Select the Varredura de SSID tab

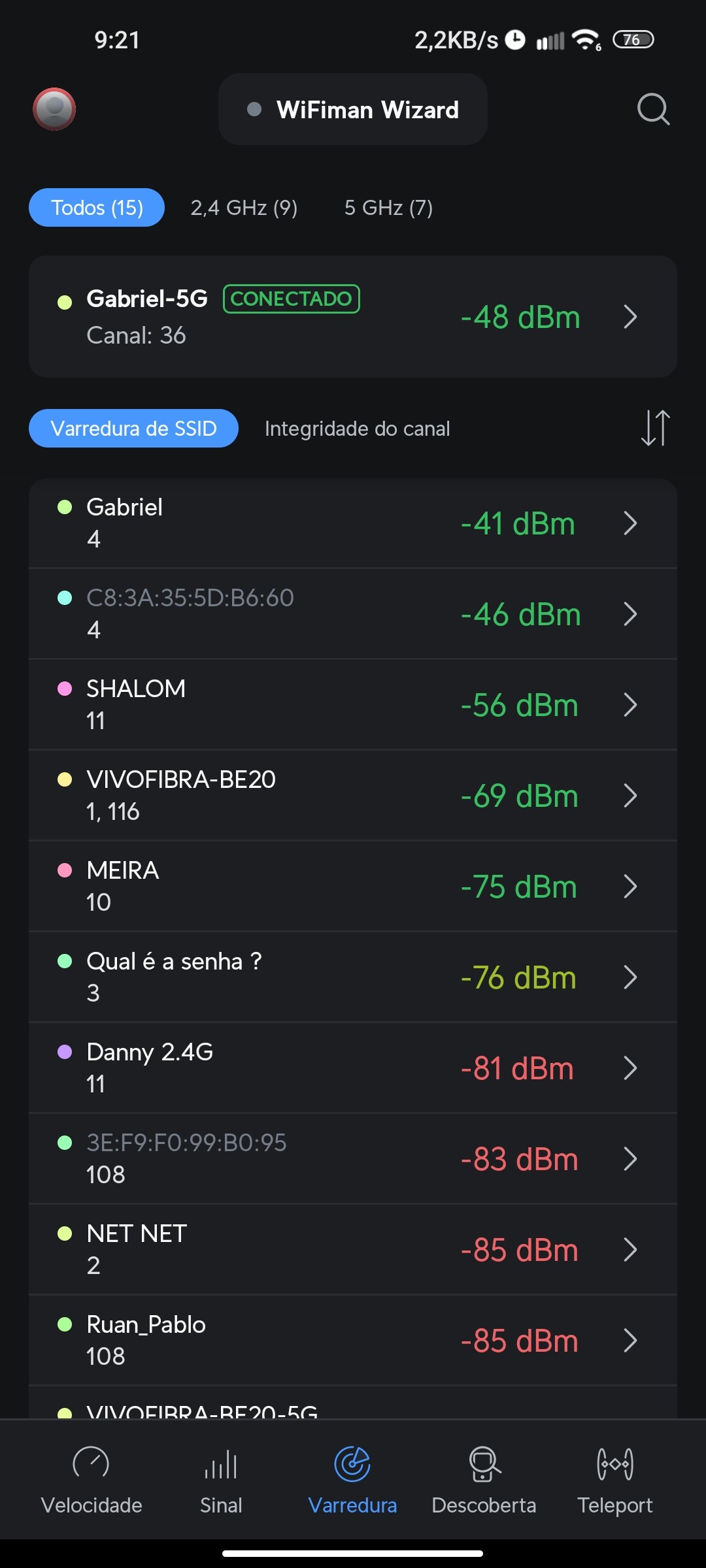pos(133,429)
